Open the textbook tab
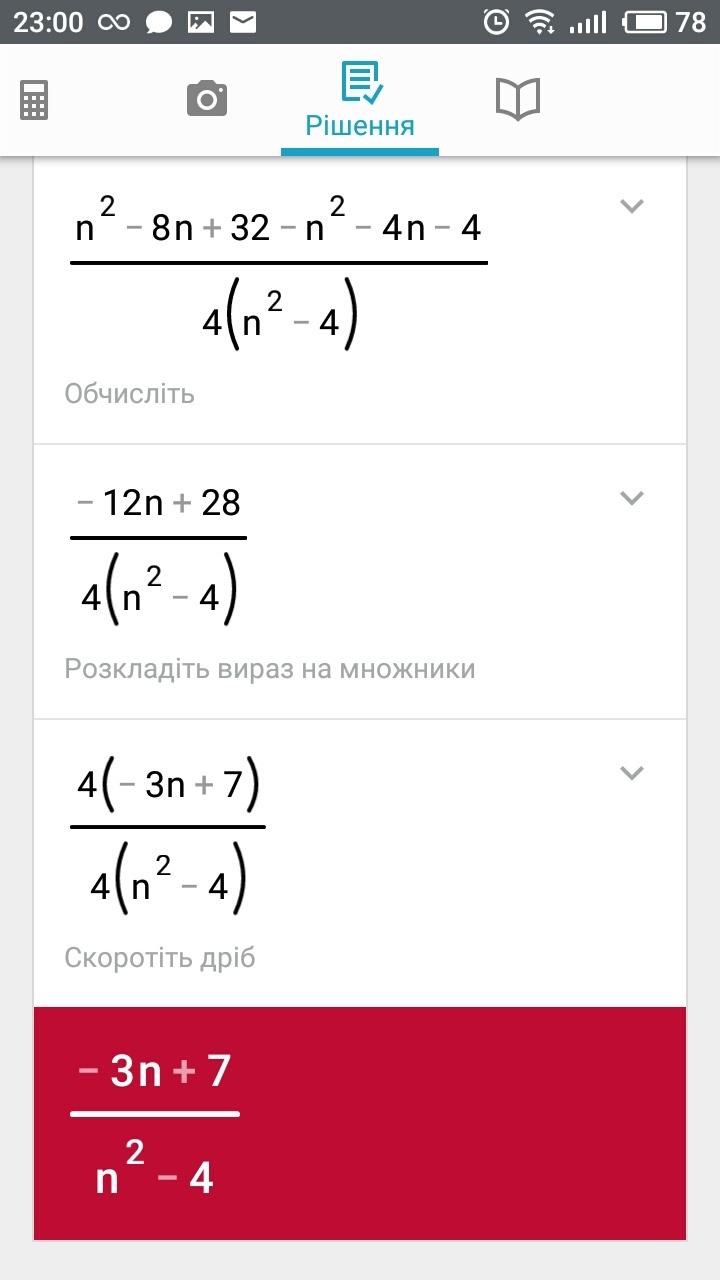 (x=518, y=99)
